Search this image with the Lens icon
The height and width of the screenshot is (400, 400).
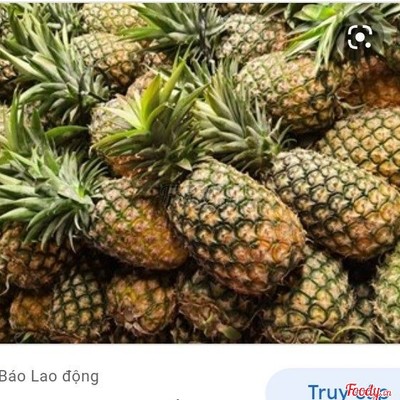point(360,37)
